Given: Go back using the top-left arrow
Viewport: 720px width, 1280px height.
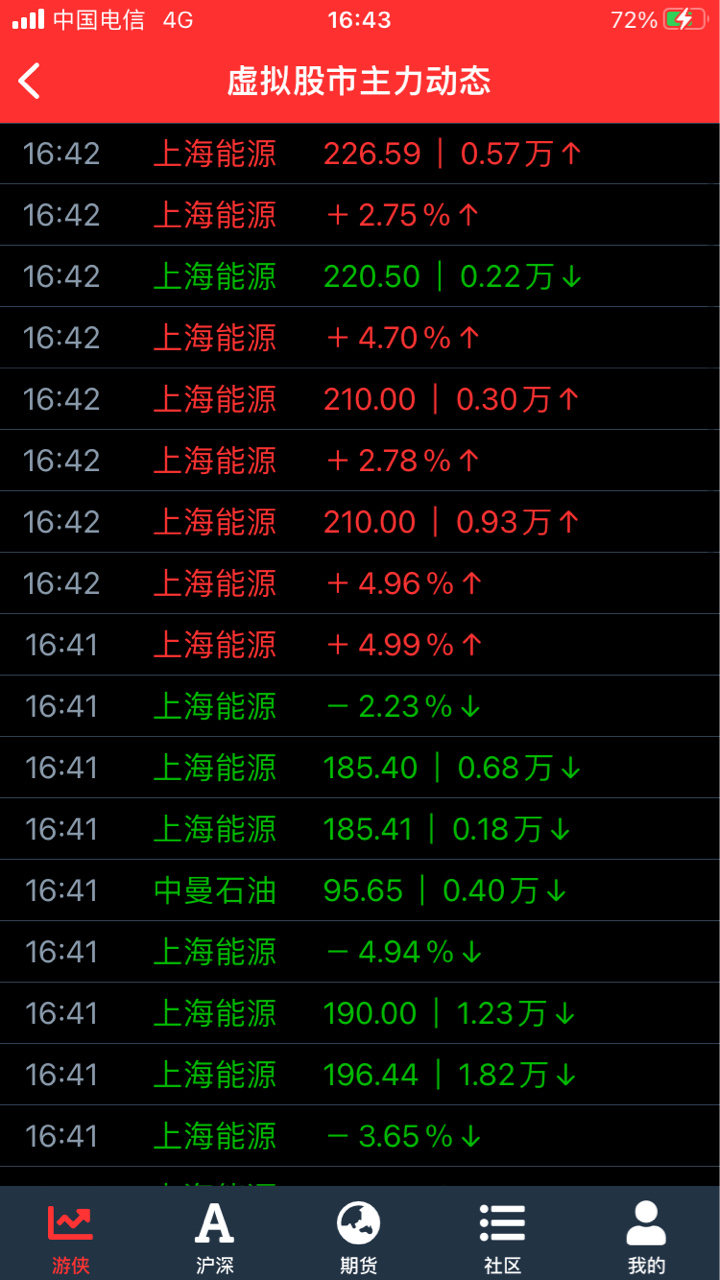Looking at the screenshot, I should (30, 81).
